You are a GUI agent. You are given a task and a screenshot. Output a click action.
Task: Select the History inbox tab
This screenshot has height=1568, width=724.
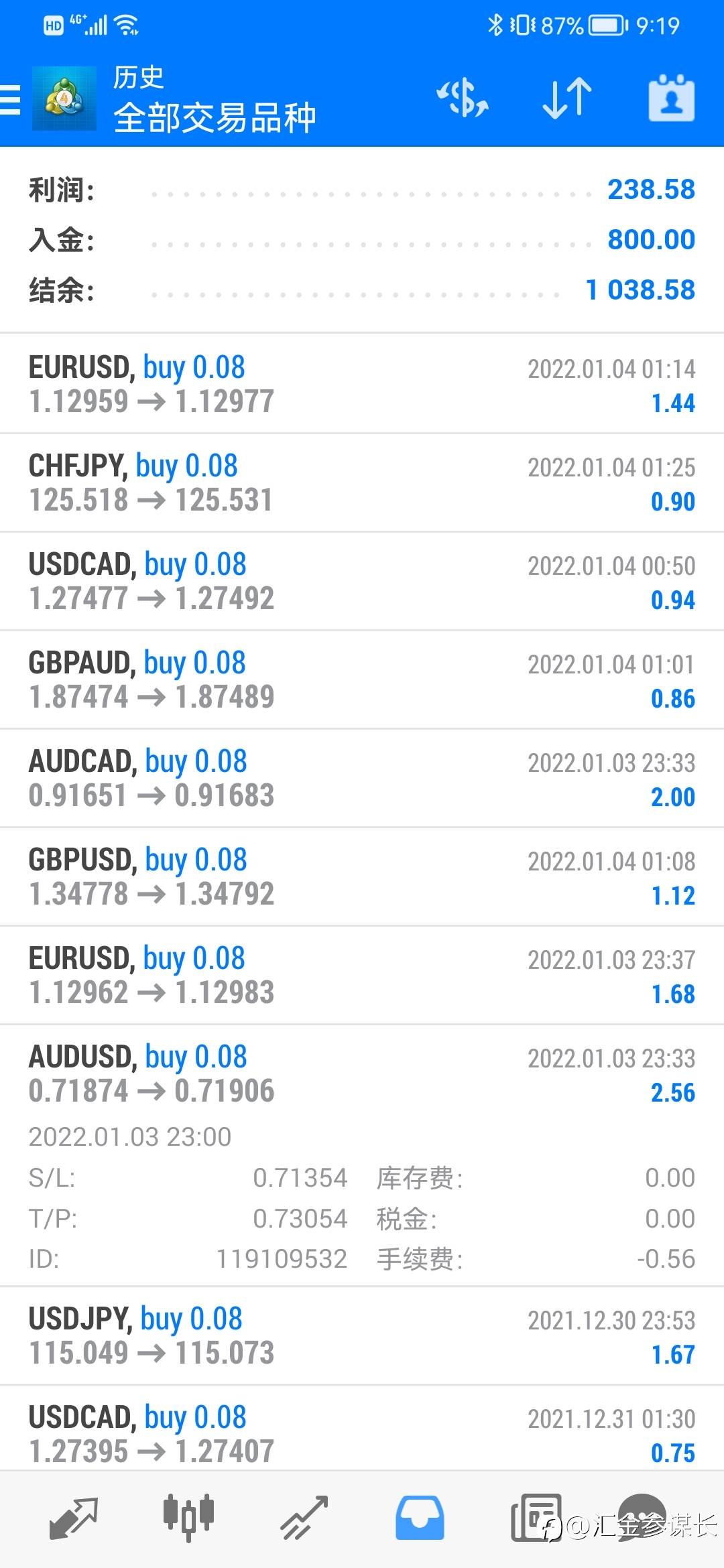[420, 1518]
